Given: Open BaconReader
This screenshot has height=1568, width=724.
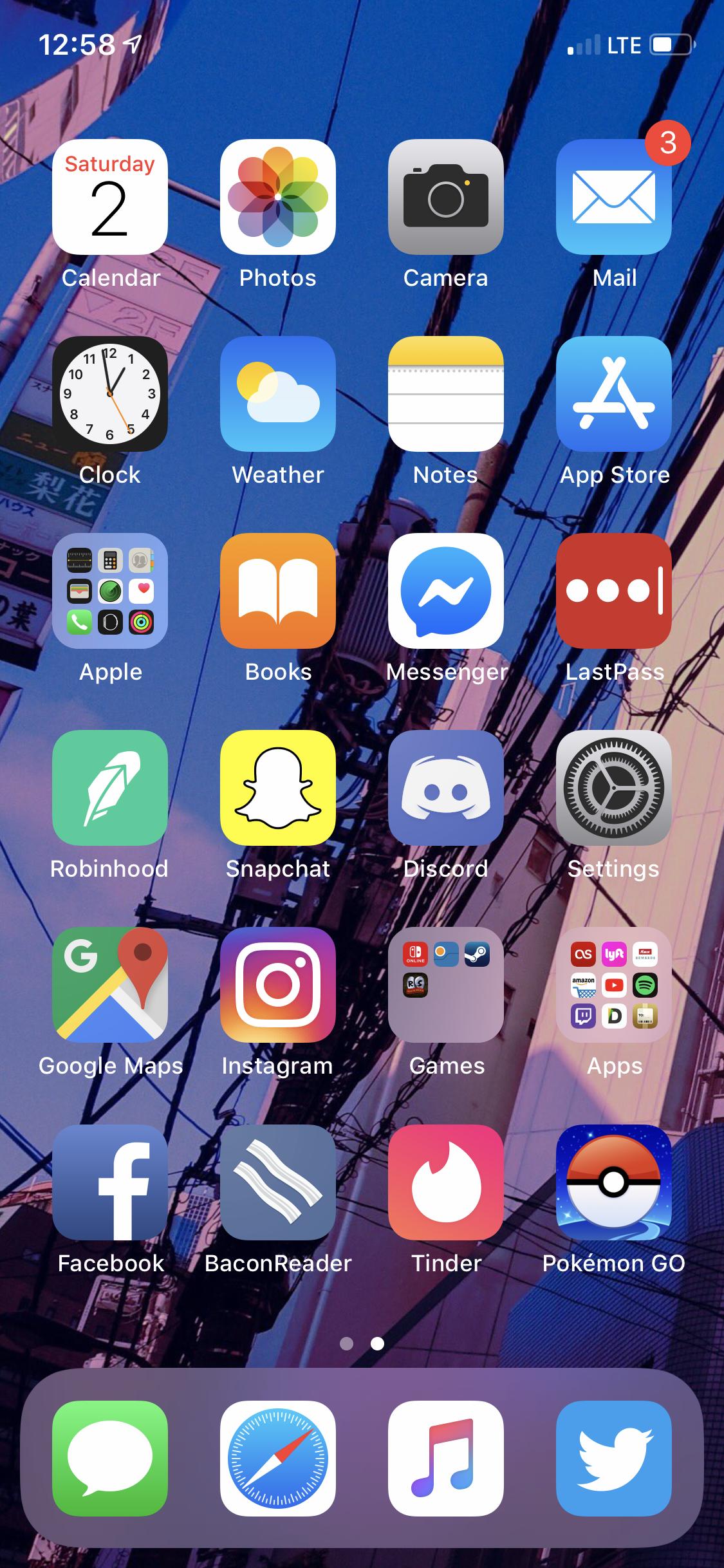Looking at the screenshot, I should (x=277, y=1182).
